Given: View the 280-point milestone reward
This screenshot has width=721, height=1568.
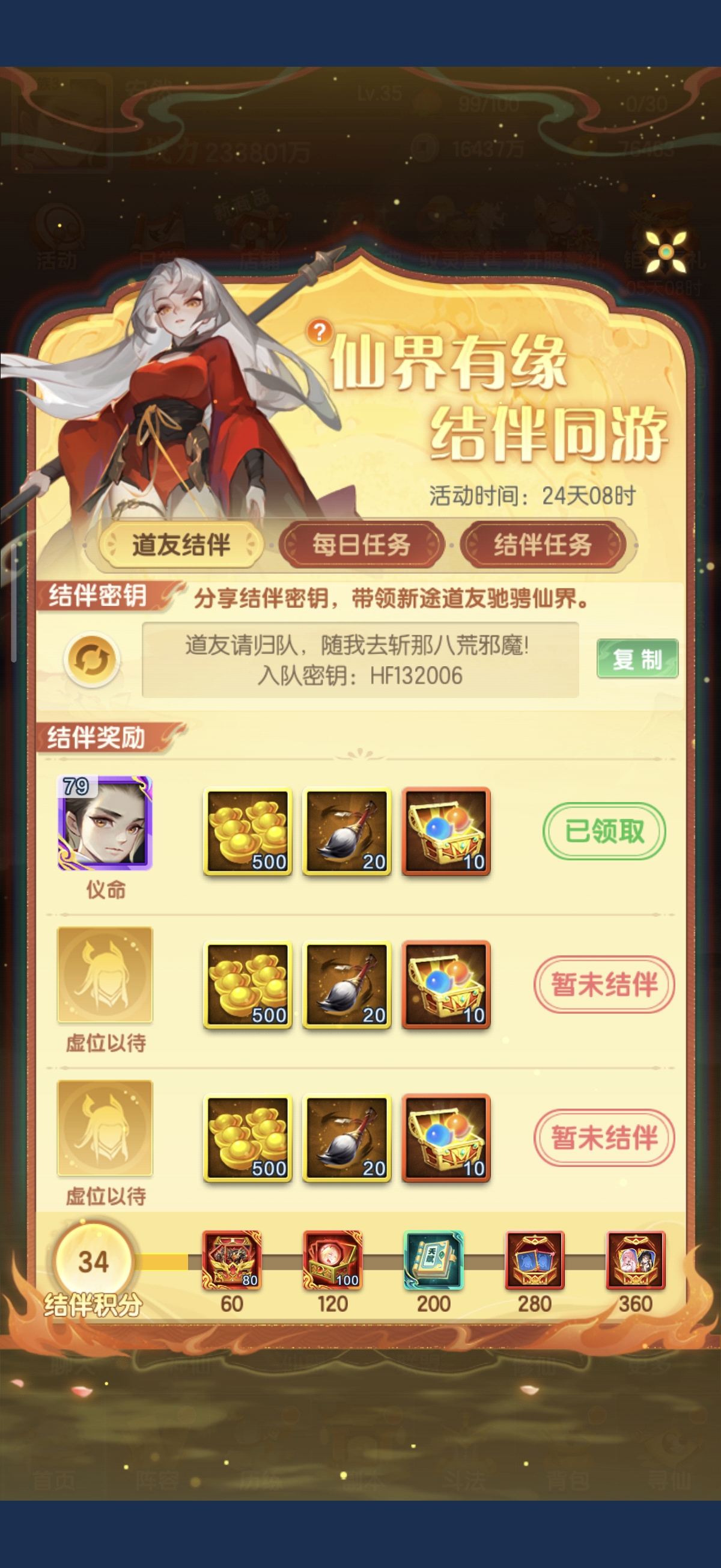Looking at the screenshot, I should [x=534, y=1260].
